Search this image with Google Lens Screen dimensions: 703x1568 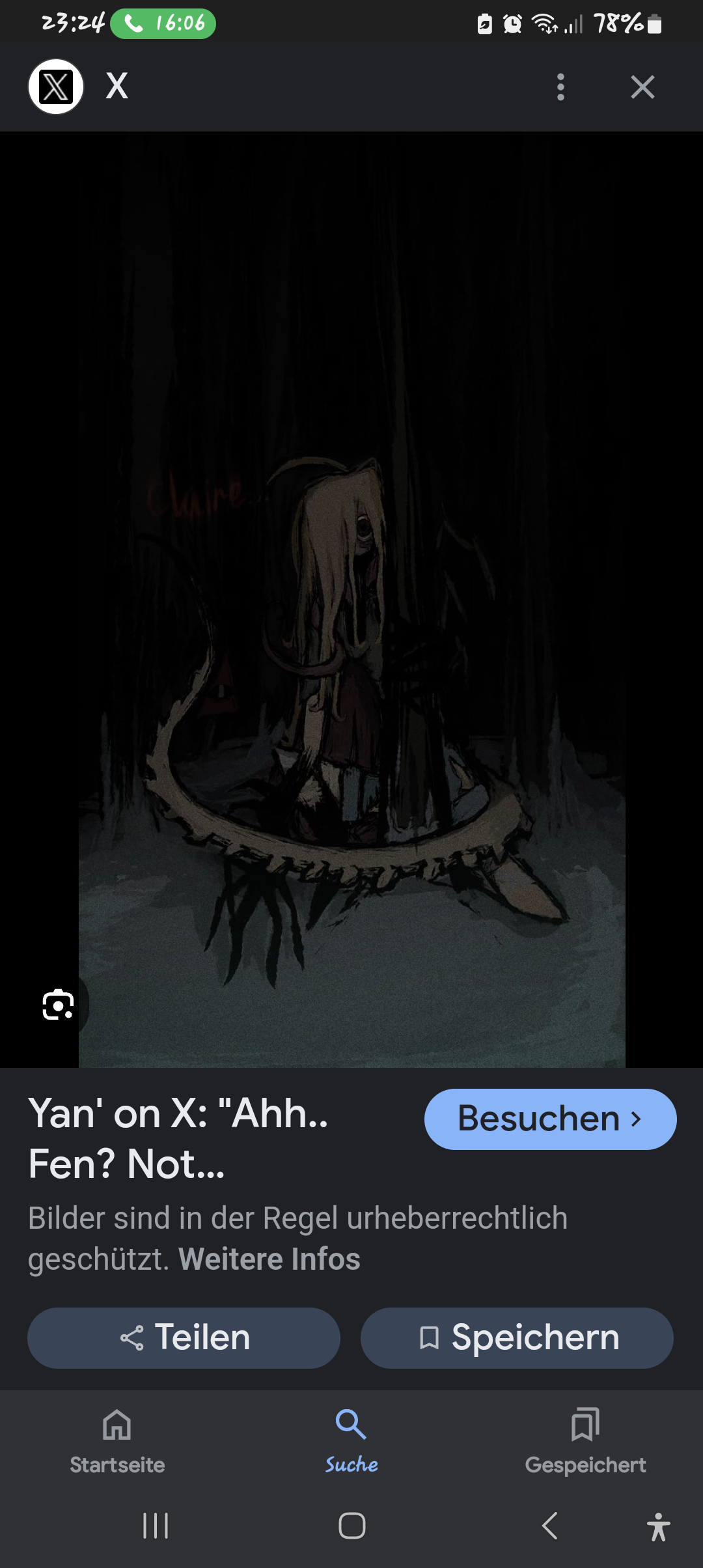[x=58, y=1005]
